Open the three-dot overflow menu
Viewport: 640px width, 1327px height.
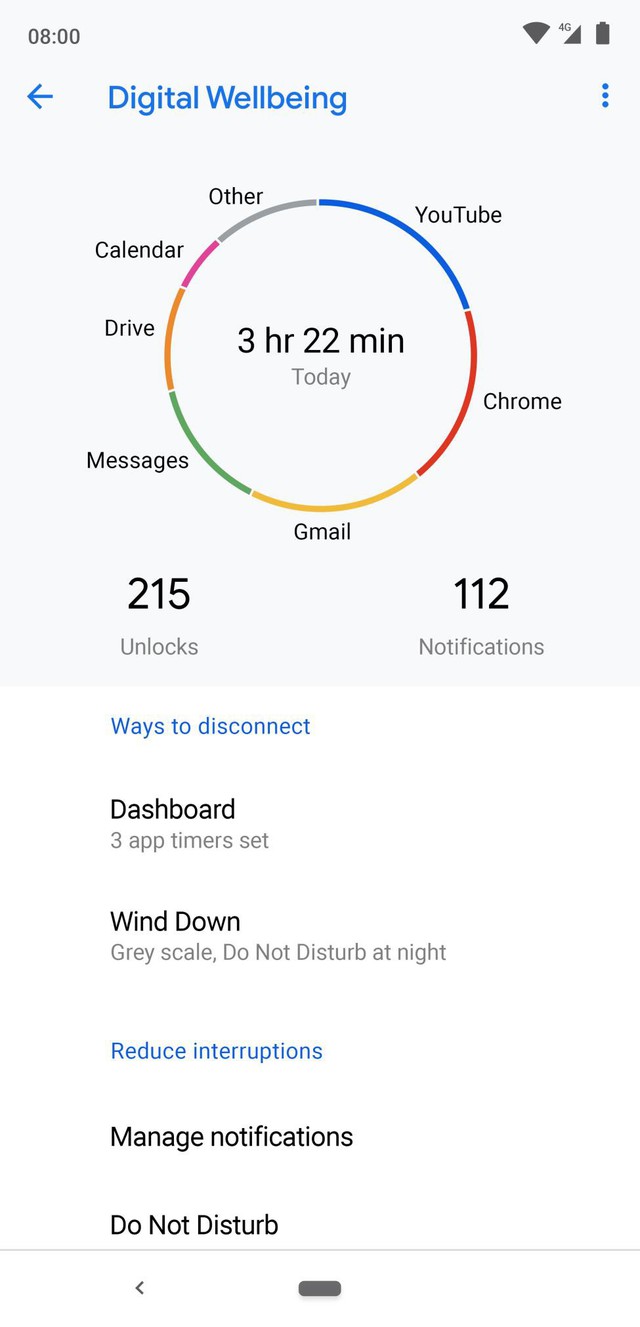pos(604,96)
